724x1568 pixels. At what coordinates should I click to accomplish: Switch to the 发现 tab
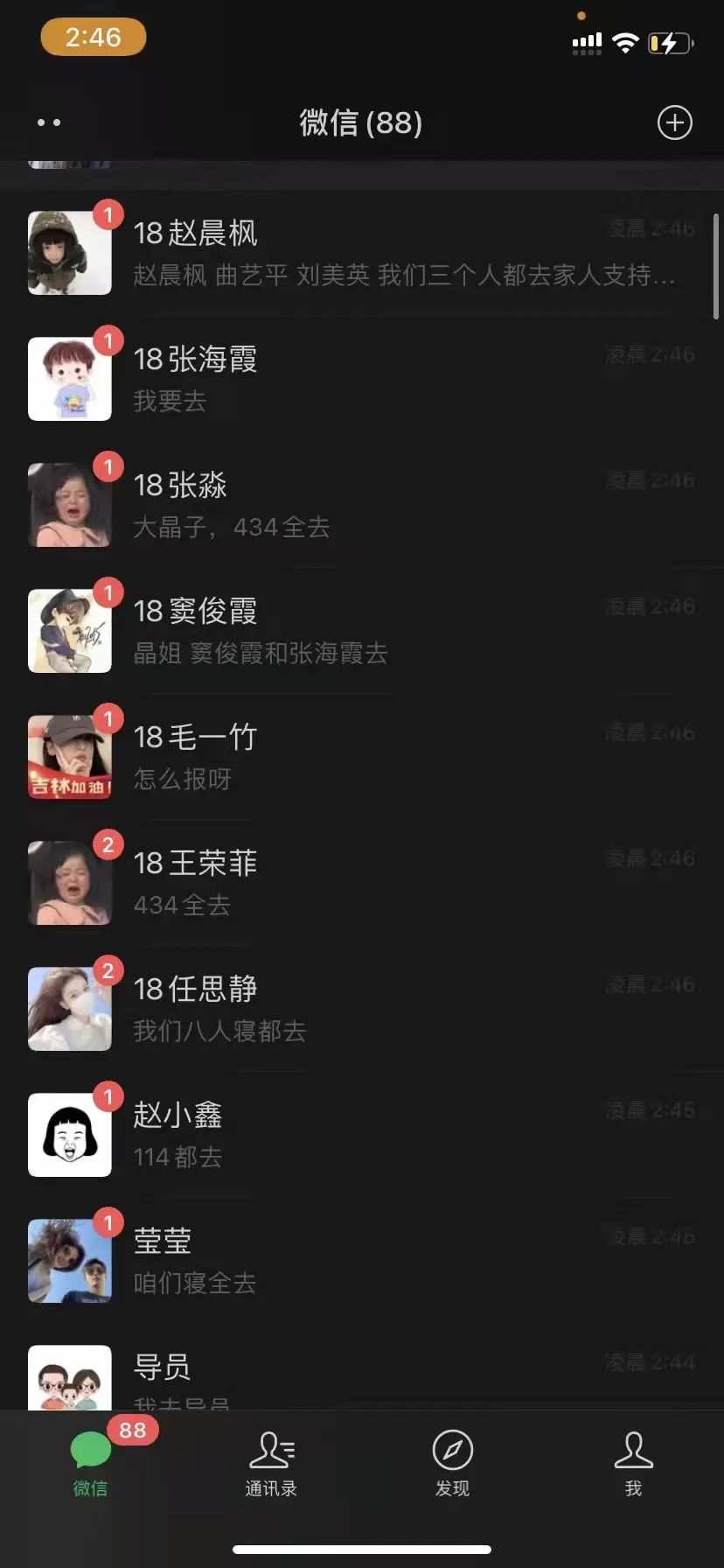[x=452, y=1463]
